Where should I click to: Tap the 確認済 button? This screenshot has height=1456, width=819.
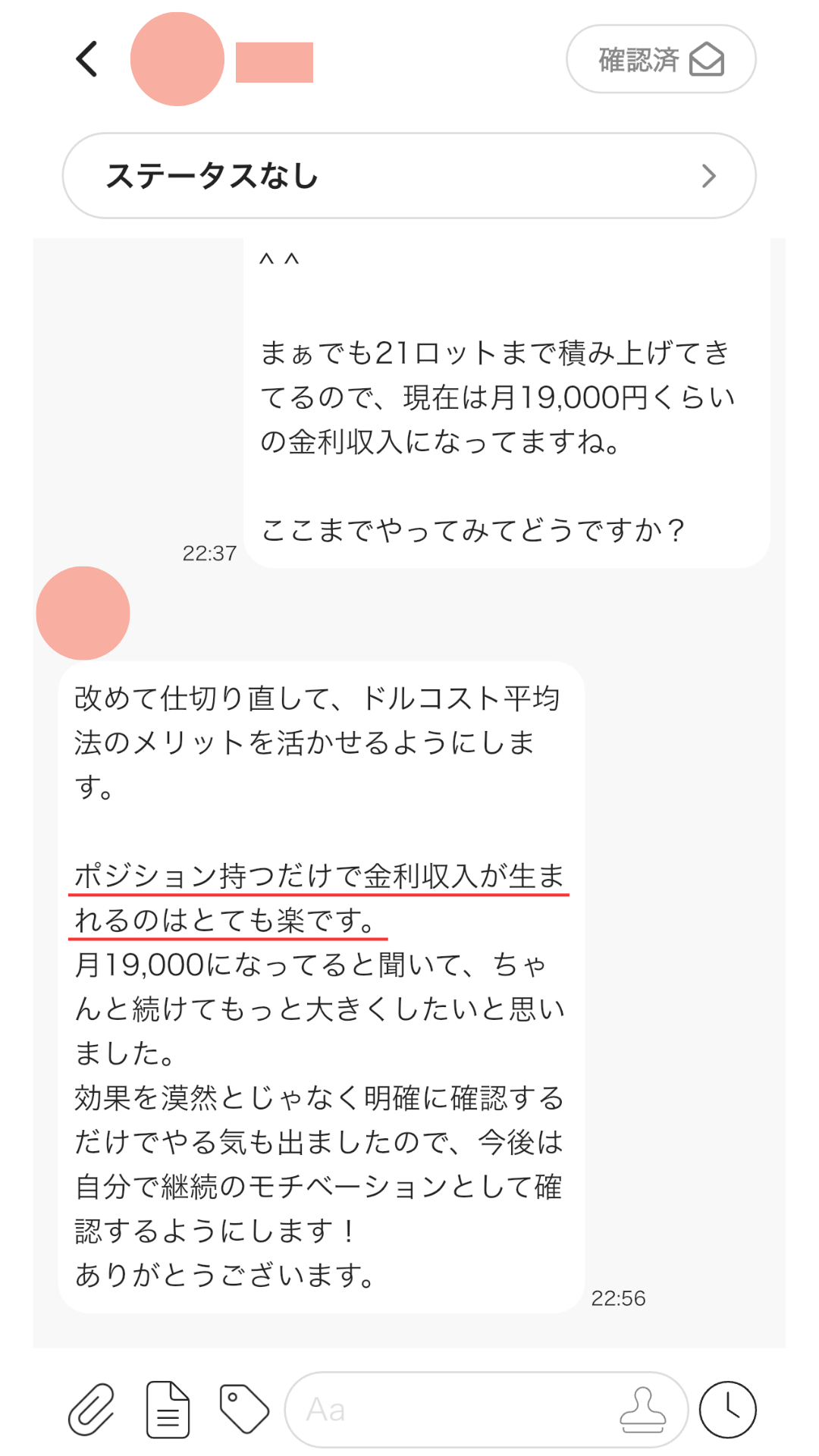click(x=661, y=59)
